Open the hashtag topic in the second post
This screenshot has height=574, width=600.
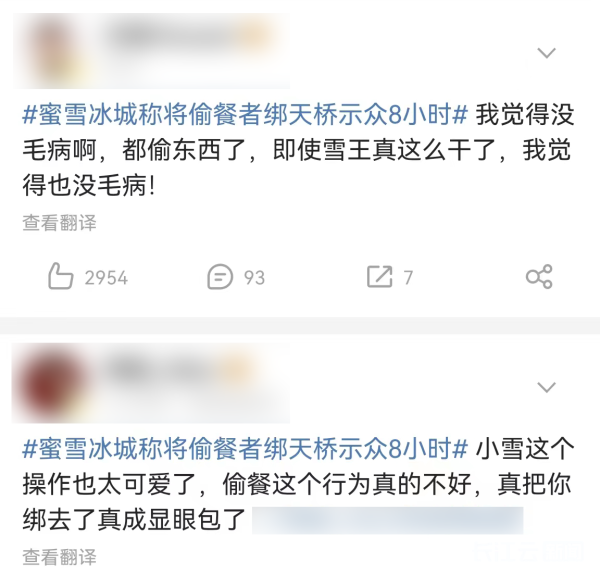click(245, 447)
